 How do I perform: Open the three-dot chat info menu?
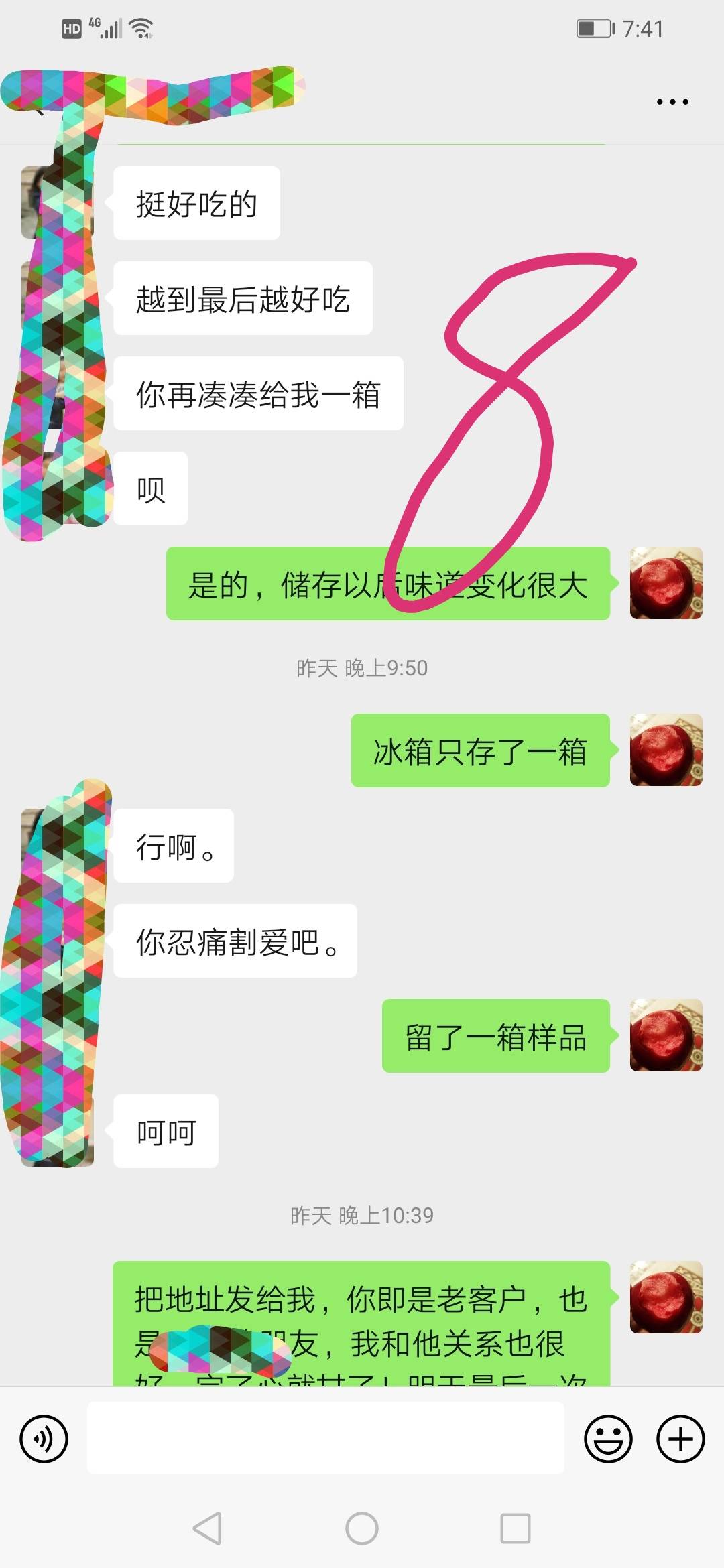pyautogui.click(x=672, y=102)
